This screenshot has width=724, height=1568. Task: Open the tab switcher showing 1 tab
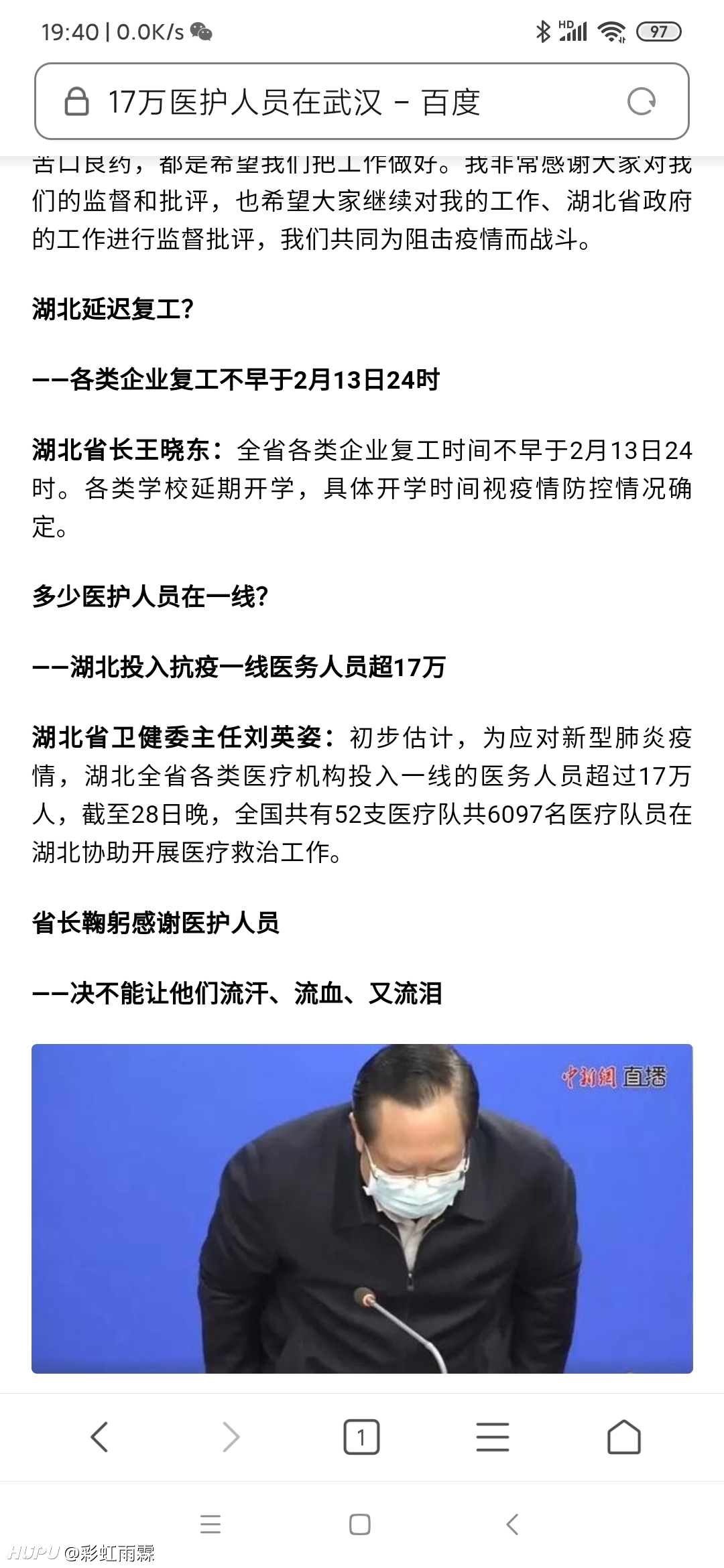[361, 1437]
